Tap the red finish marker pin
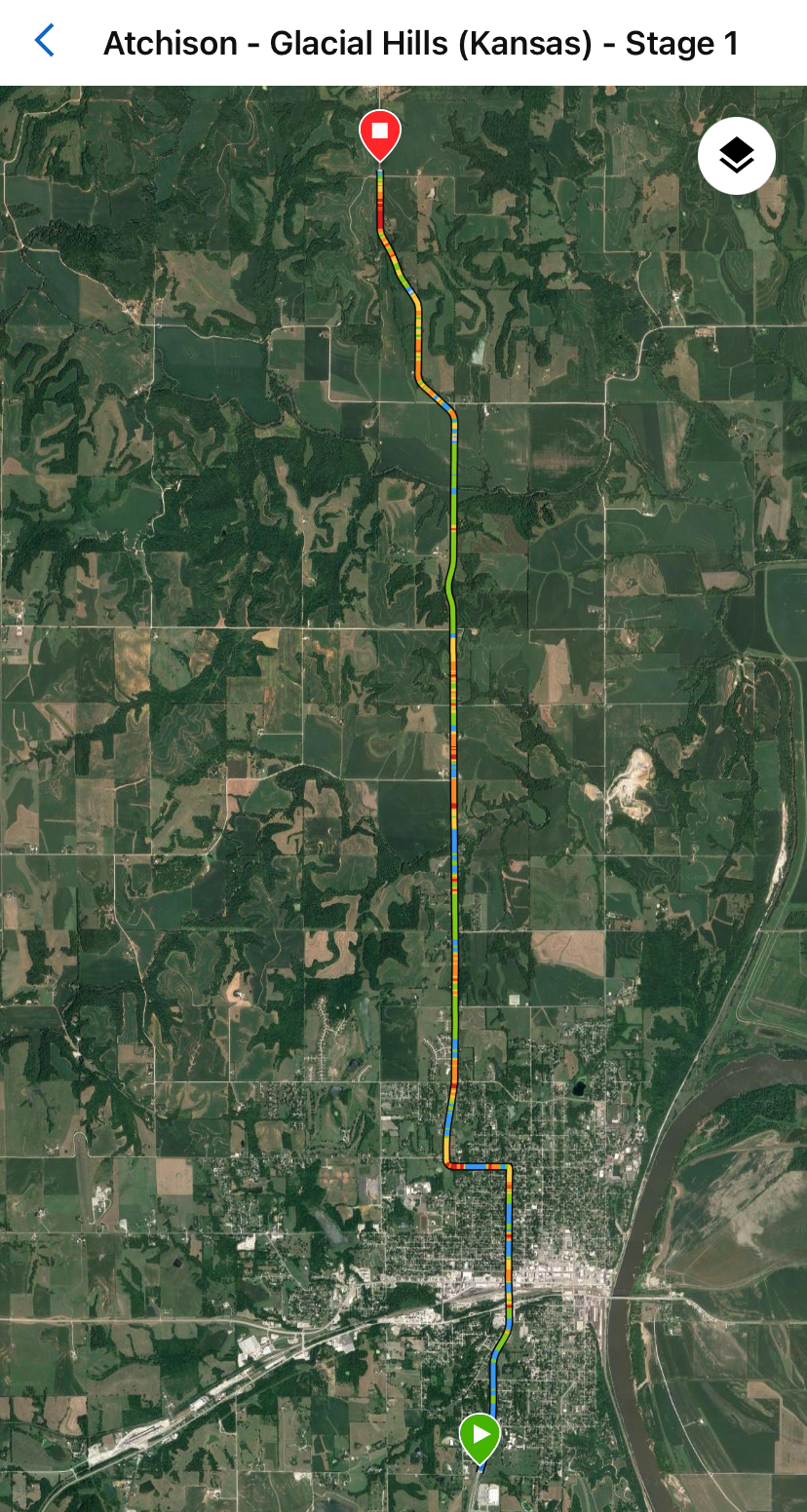This screenshot has height=1512, width=807. (380, 133)
